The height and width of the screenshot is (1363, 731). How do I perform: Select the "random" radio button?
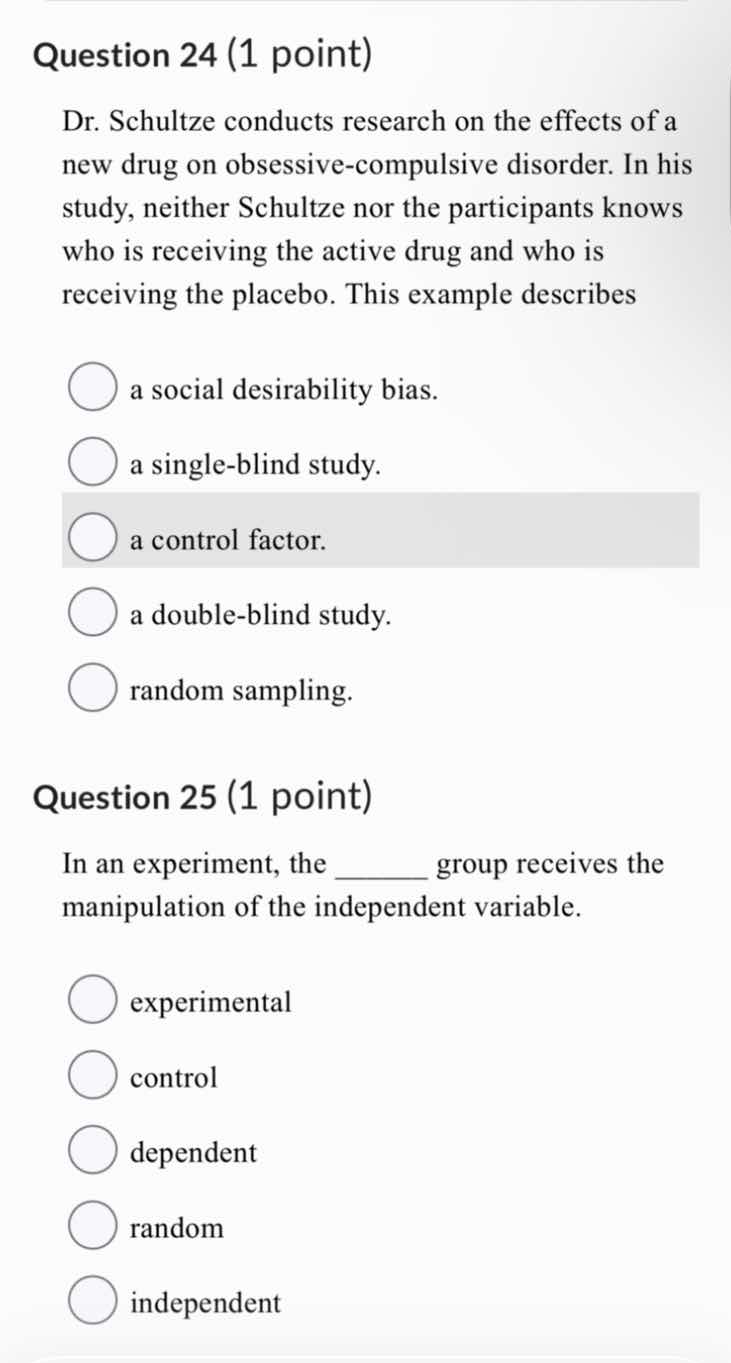tap(91, 1228)
